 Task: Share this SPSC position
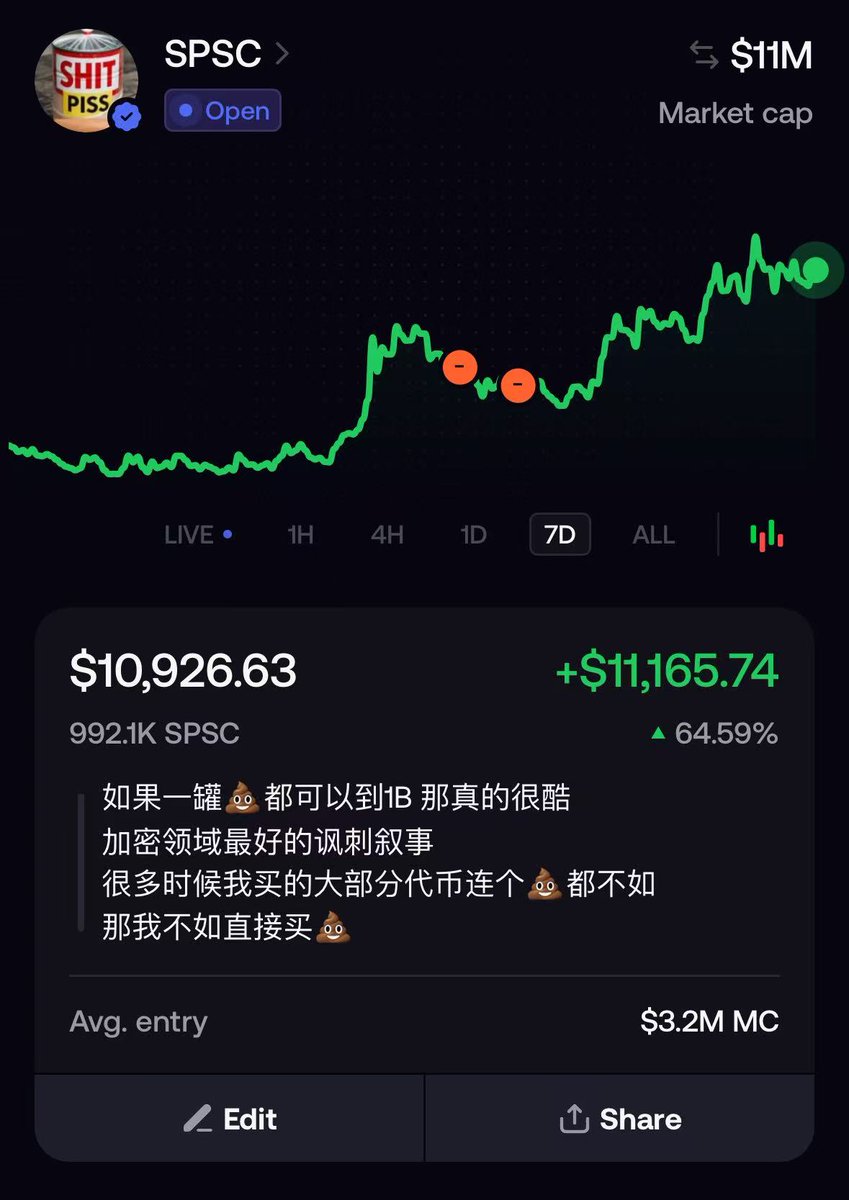pos(620,1118)
